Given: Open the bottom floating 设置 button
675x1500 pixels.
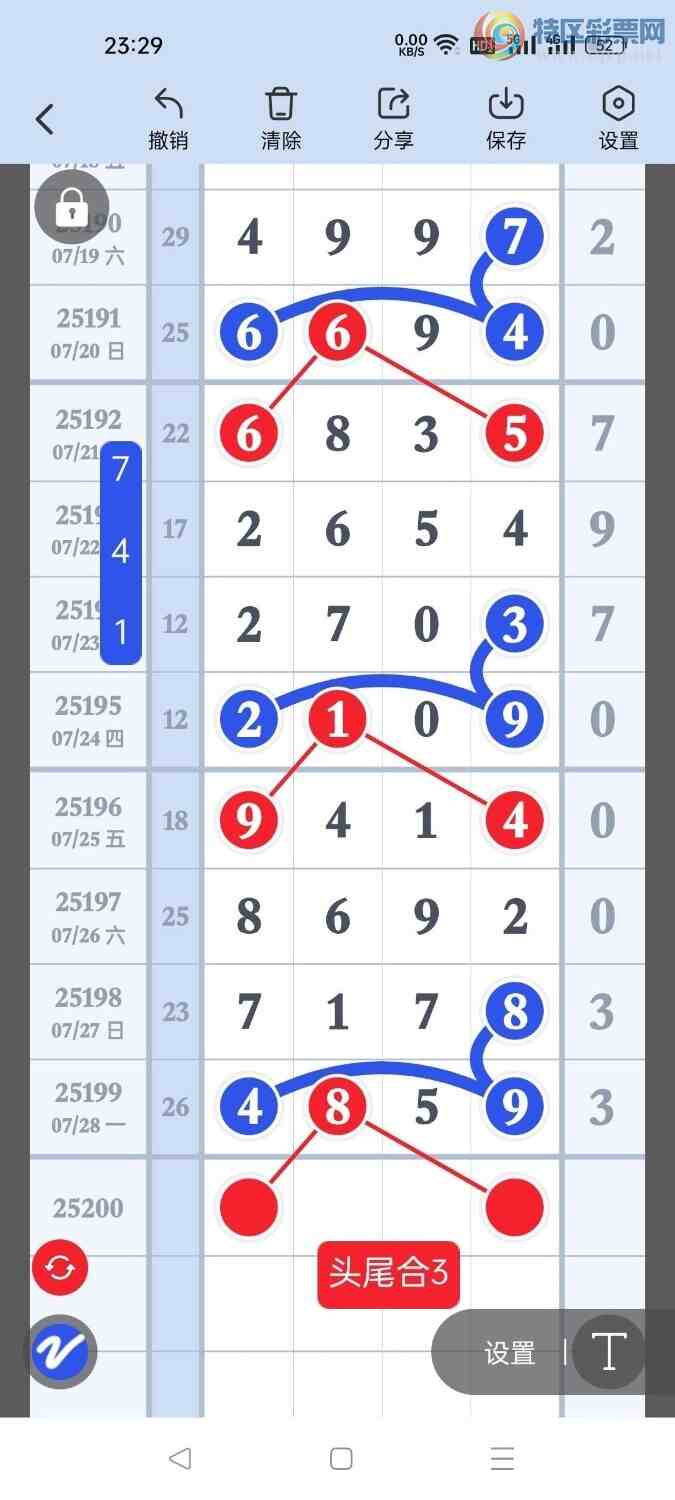Looking at the screenshot, I should coord(510,1353).
